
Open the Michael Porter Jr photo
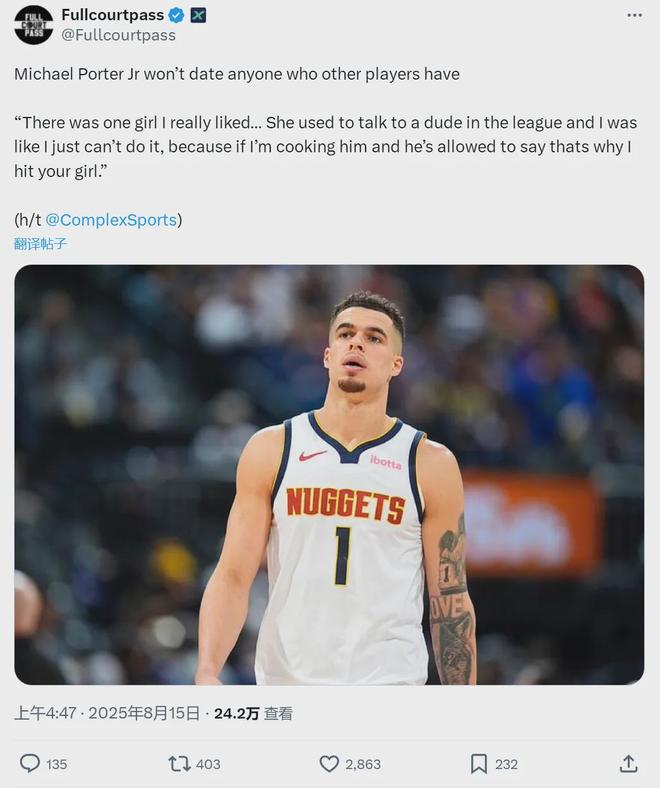pos(329,474)
